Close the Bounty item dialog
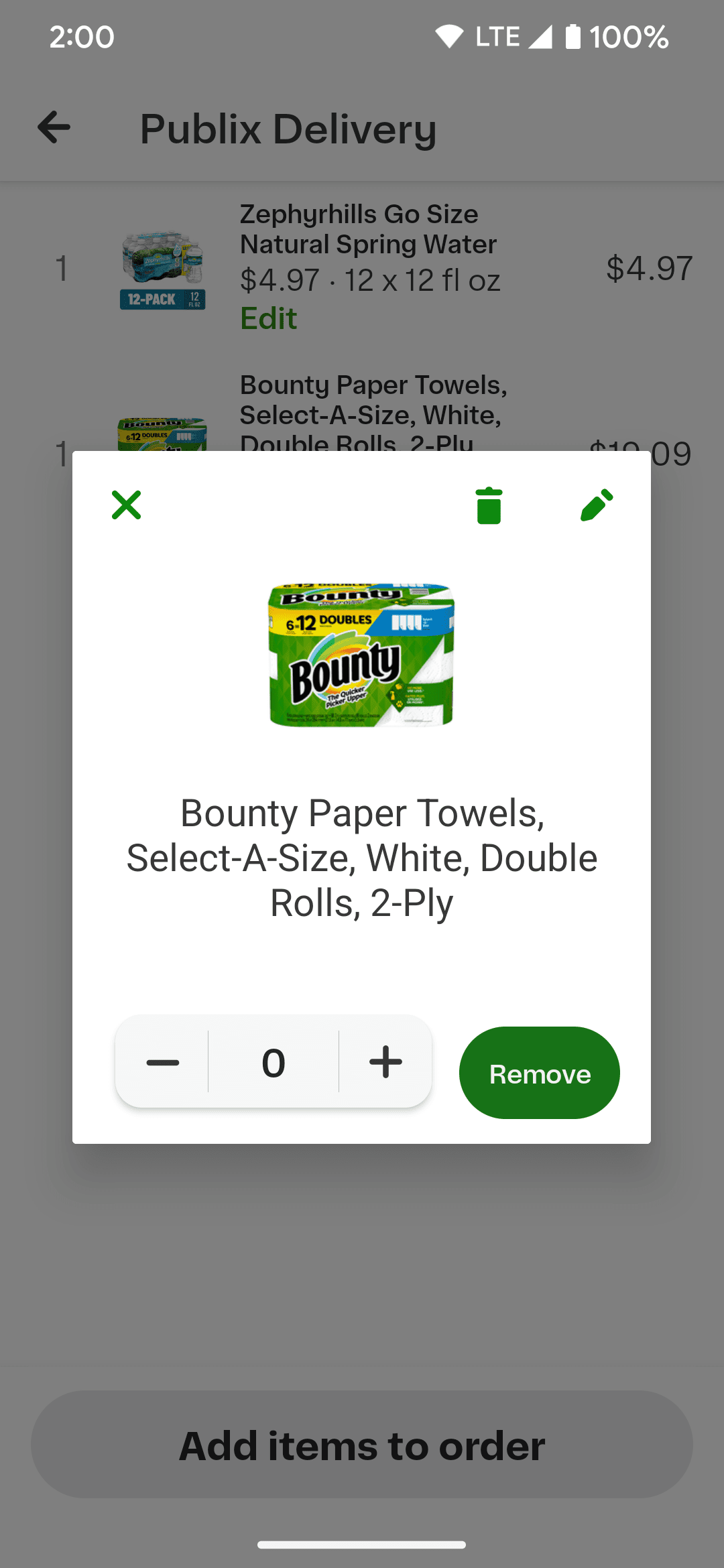724x1568 pixels. 126,505
